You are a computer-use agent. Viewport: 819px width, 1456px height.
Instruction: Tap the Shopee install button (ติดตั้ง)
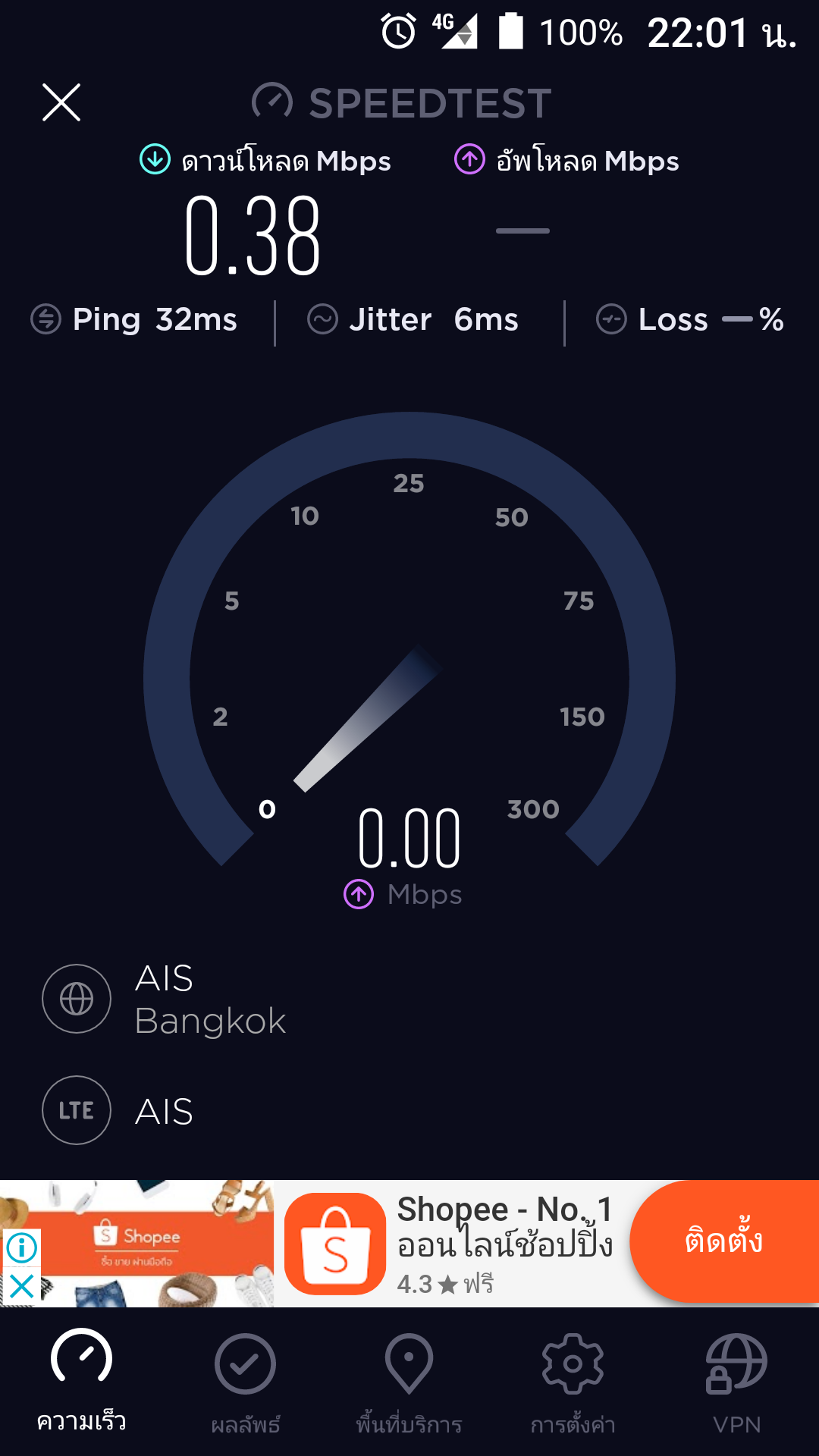(723, 1241)
